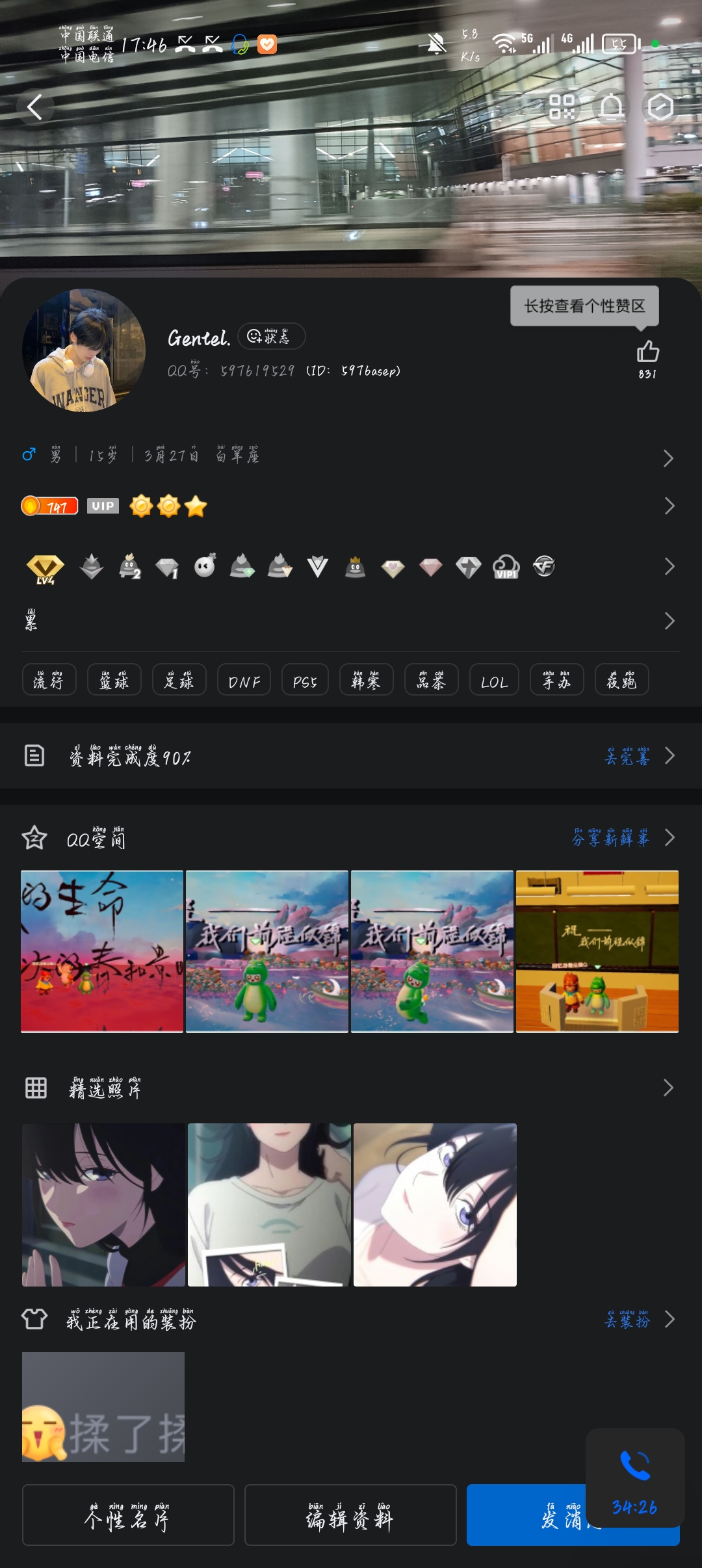Tap 去装扮 link
The width and height of the screenshot is (702, 1568).
[x=627, y=1319]
